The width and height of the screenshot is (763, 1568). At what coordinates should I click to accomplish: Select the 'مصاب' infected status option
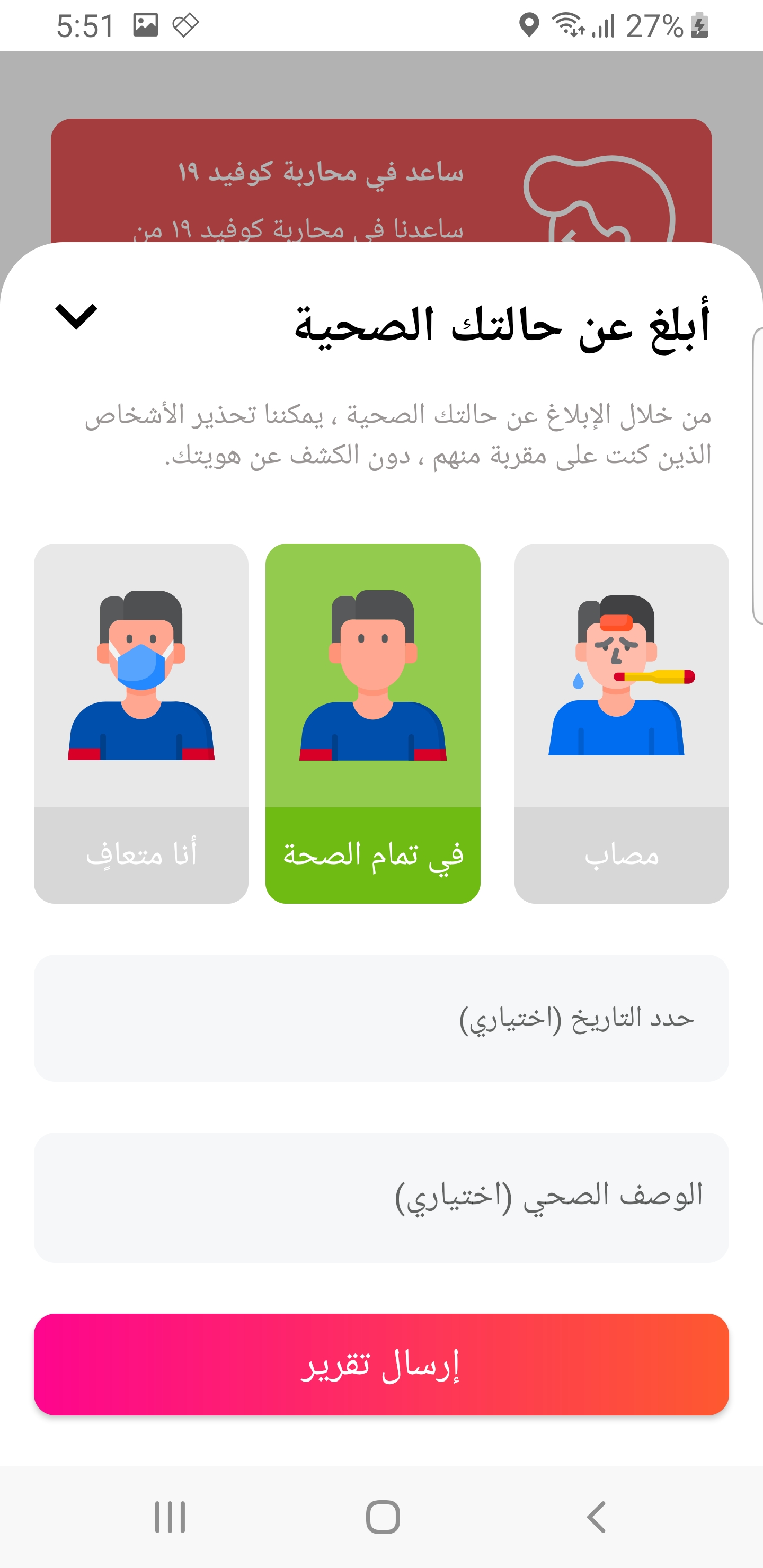[x=620, y=854]
